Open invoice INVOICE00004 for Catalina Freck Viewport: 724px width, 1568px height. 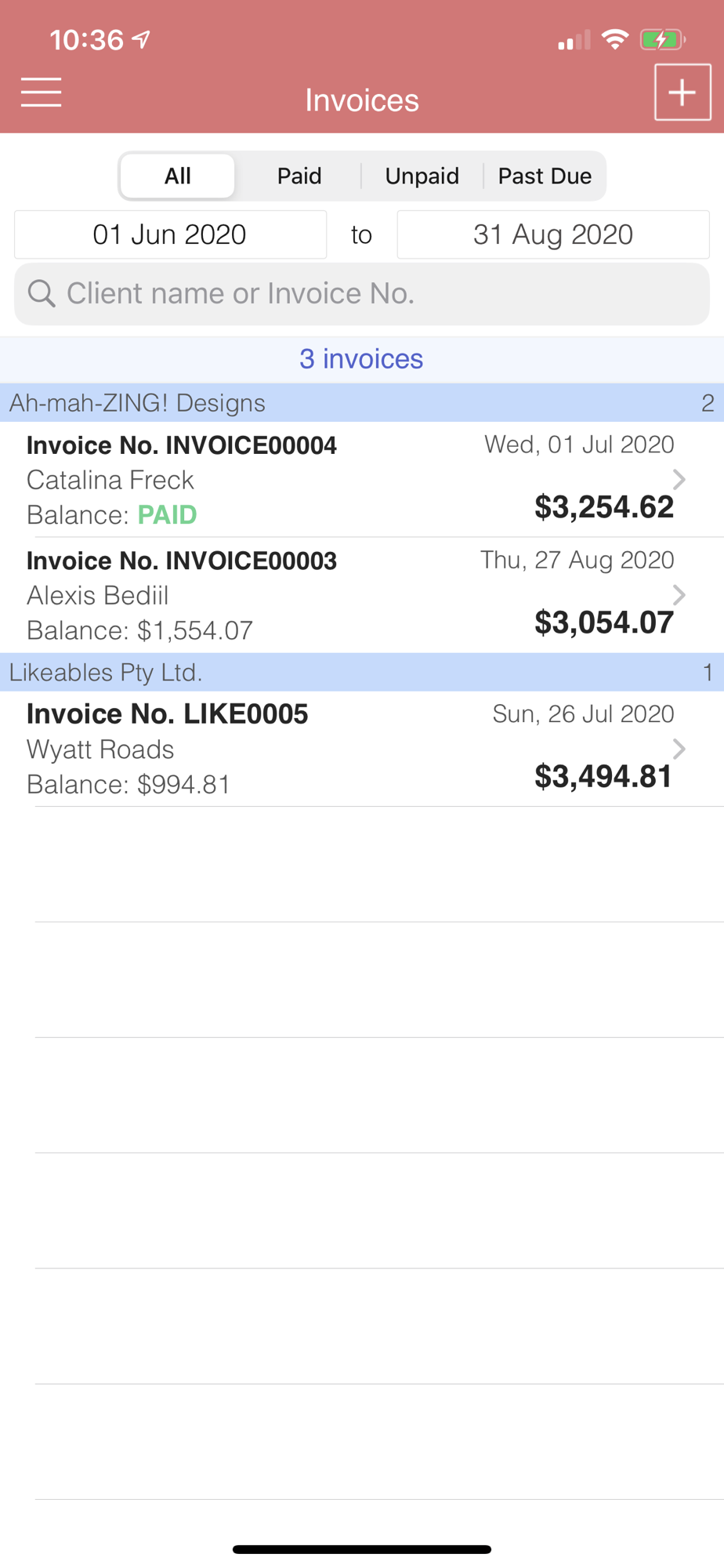click(362, 480)
